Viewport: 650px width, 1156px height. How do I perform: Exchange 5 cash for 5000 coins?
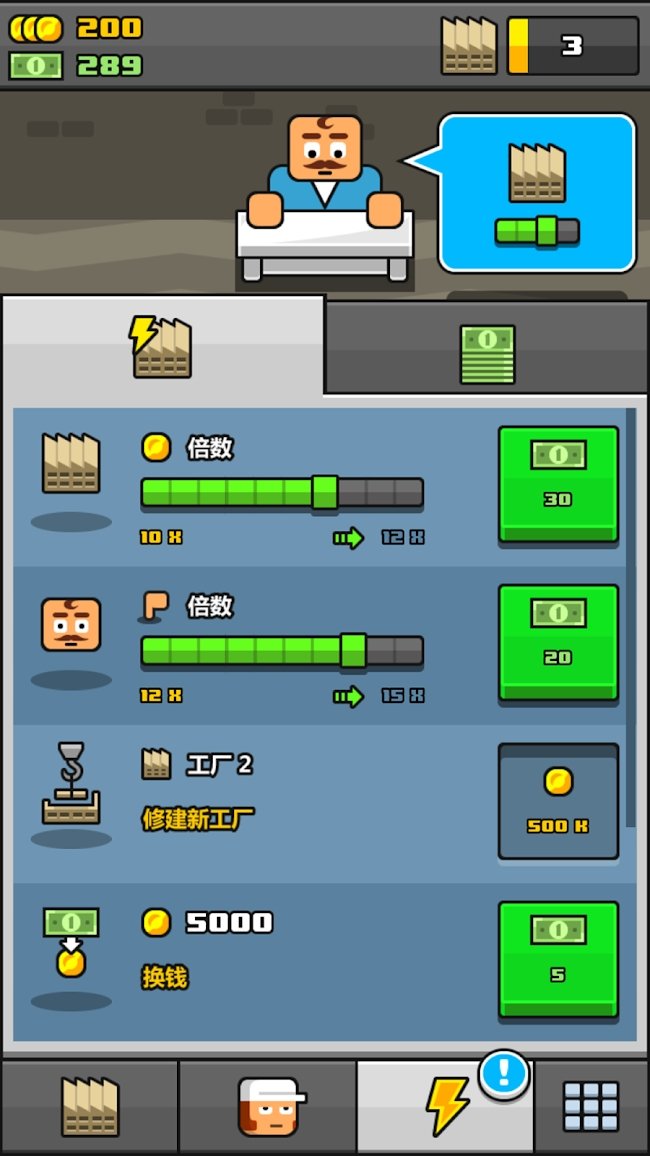(558, 960)
